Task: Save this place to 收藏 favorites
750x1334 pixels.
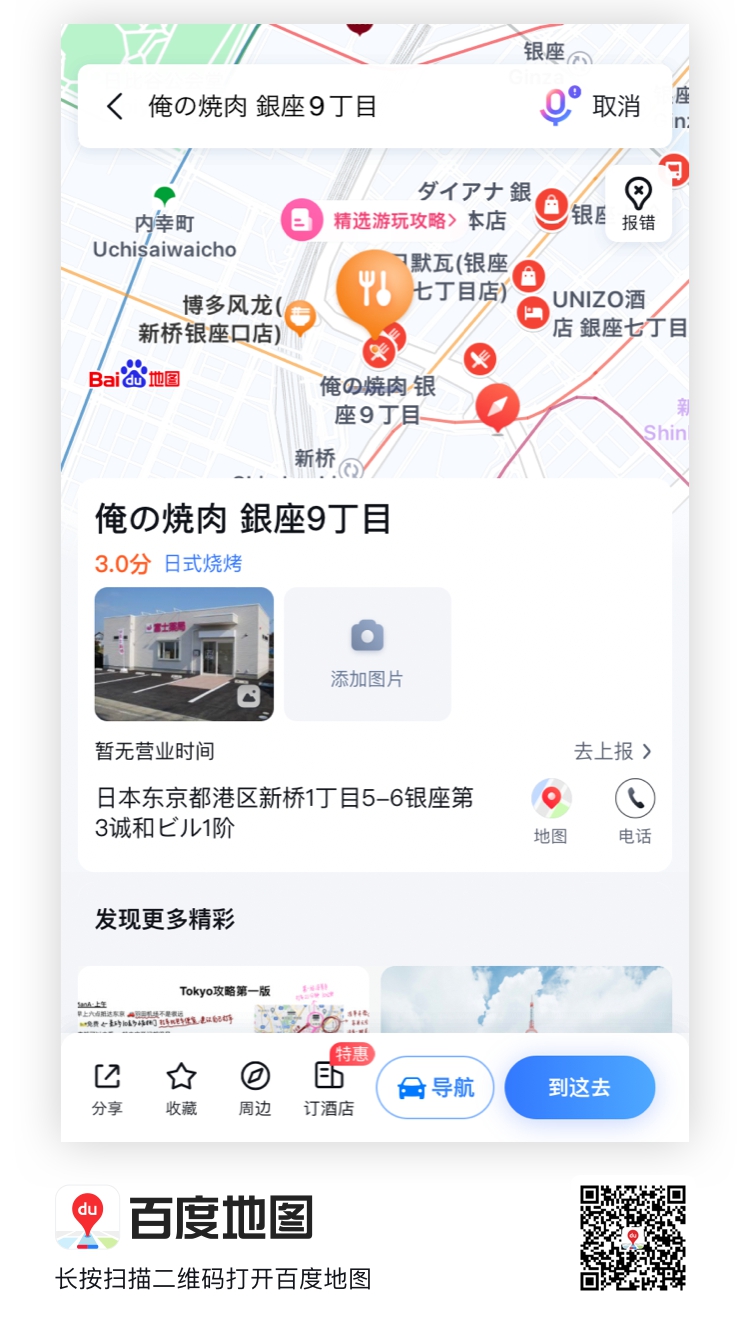Action: pyautogui.click(x=181, y=1089)
